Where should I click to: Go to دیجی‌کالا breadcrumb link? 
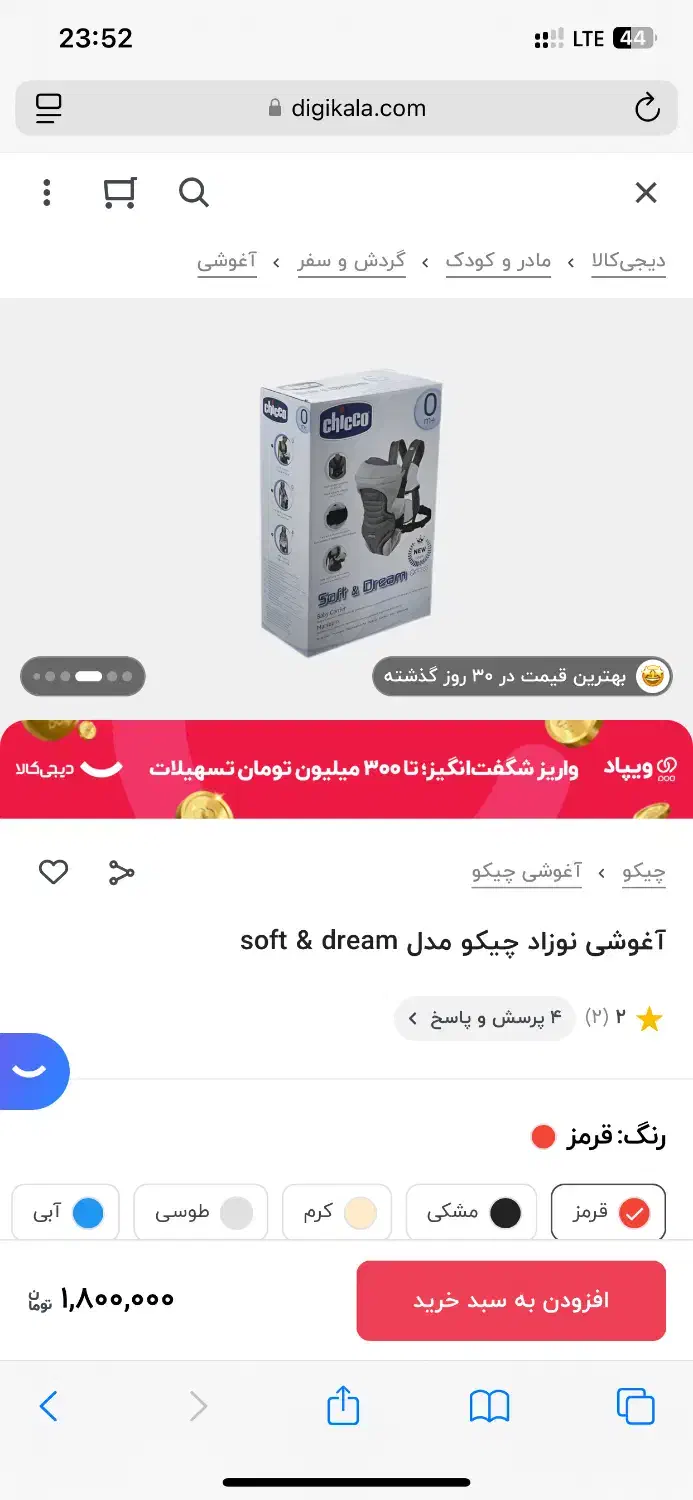tap(628, 262)
